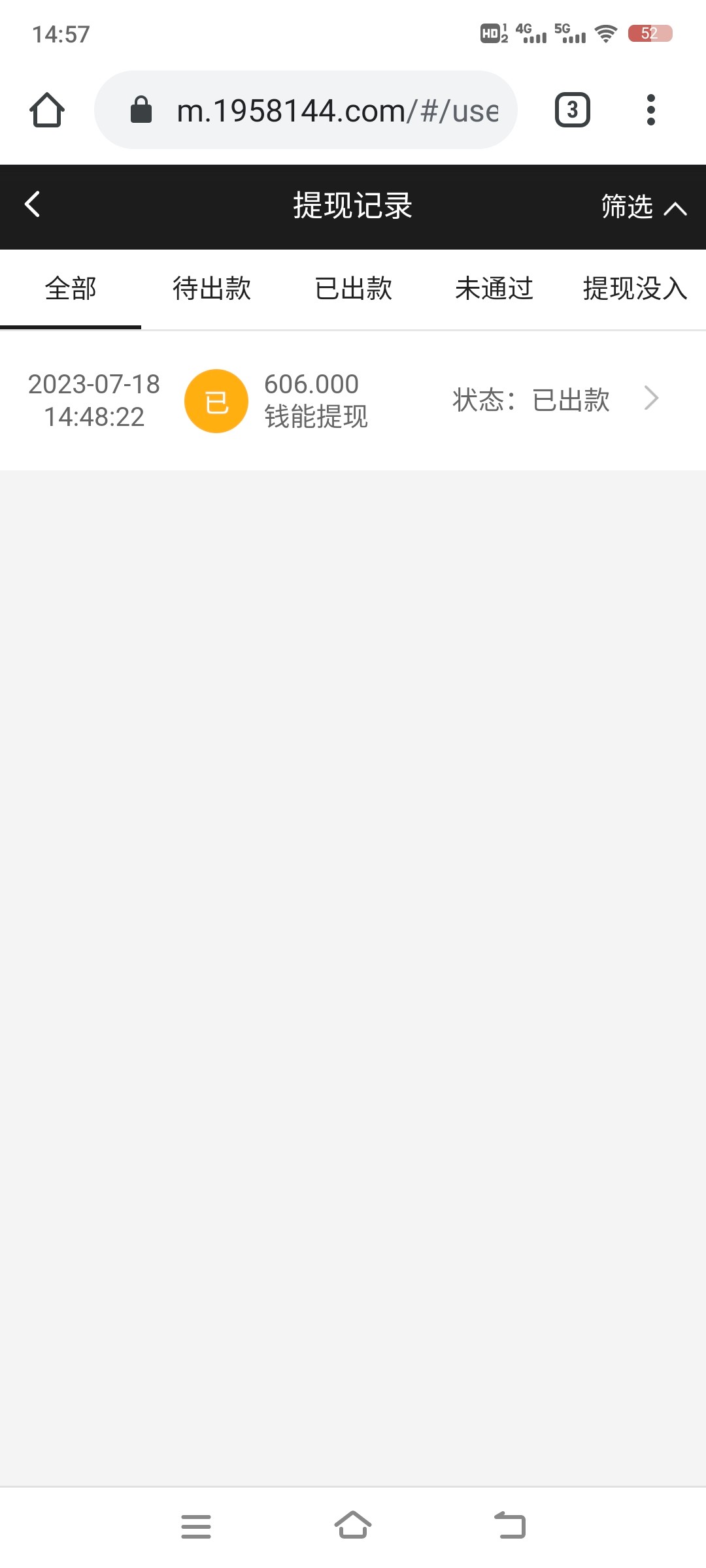Open recent apps from navigation bar
Viewport: 706px width, 1568px height.
[x=196, y=1526]
